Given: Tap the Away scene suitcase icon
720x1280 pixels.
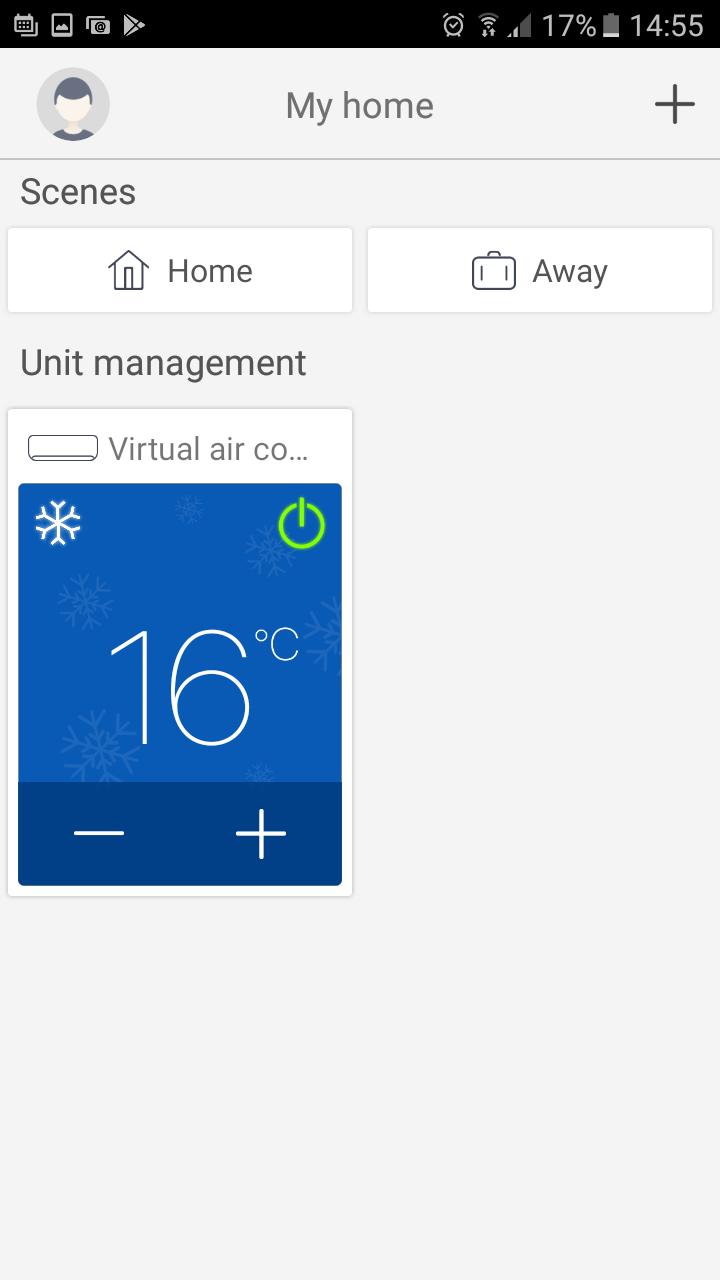Looking at the screenshot, I should pyautogui.click(x=492, y=270).
